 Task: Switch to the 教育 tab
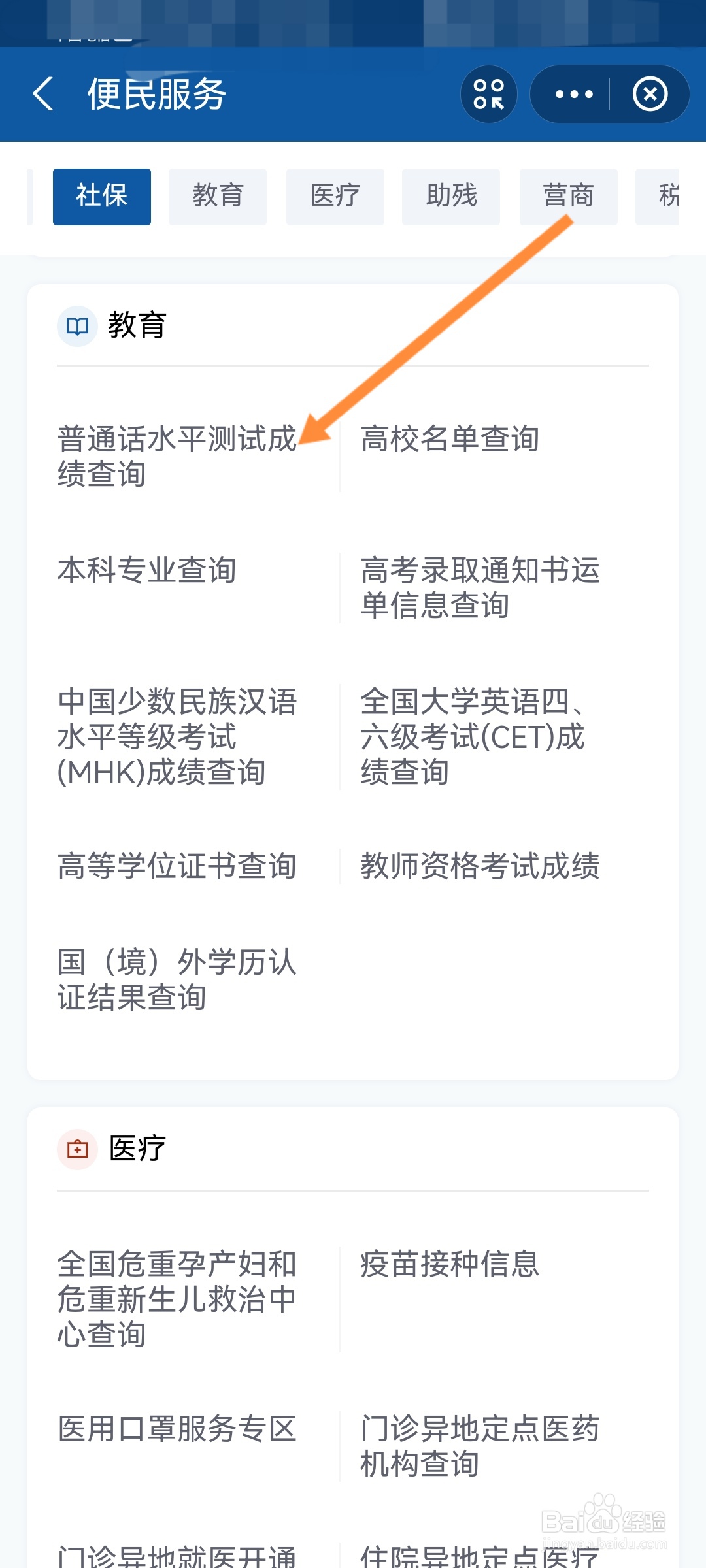coord(218,197)
